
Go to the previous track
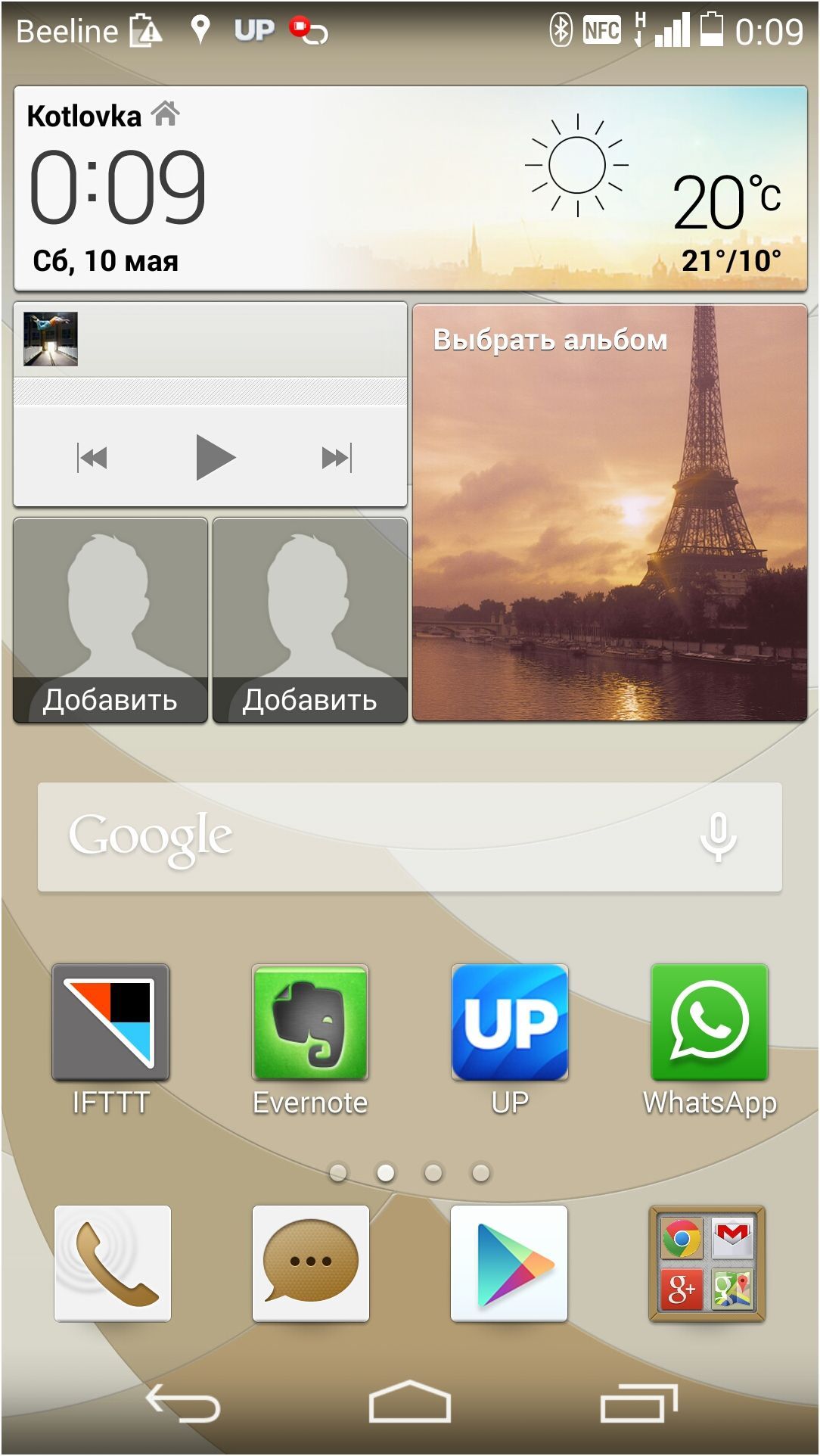(92, 457)
